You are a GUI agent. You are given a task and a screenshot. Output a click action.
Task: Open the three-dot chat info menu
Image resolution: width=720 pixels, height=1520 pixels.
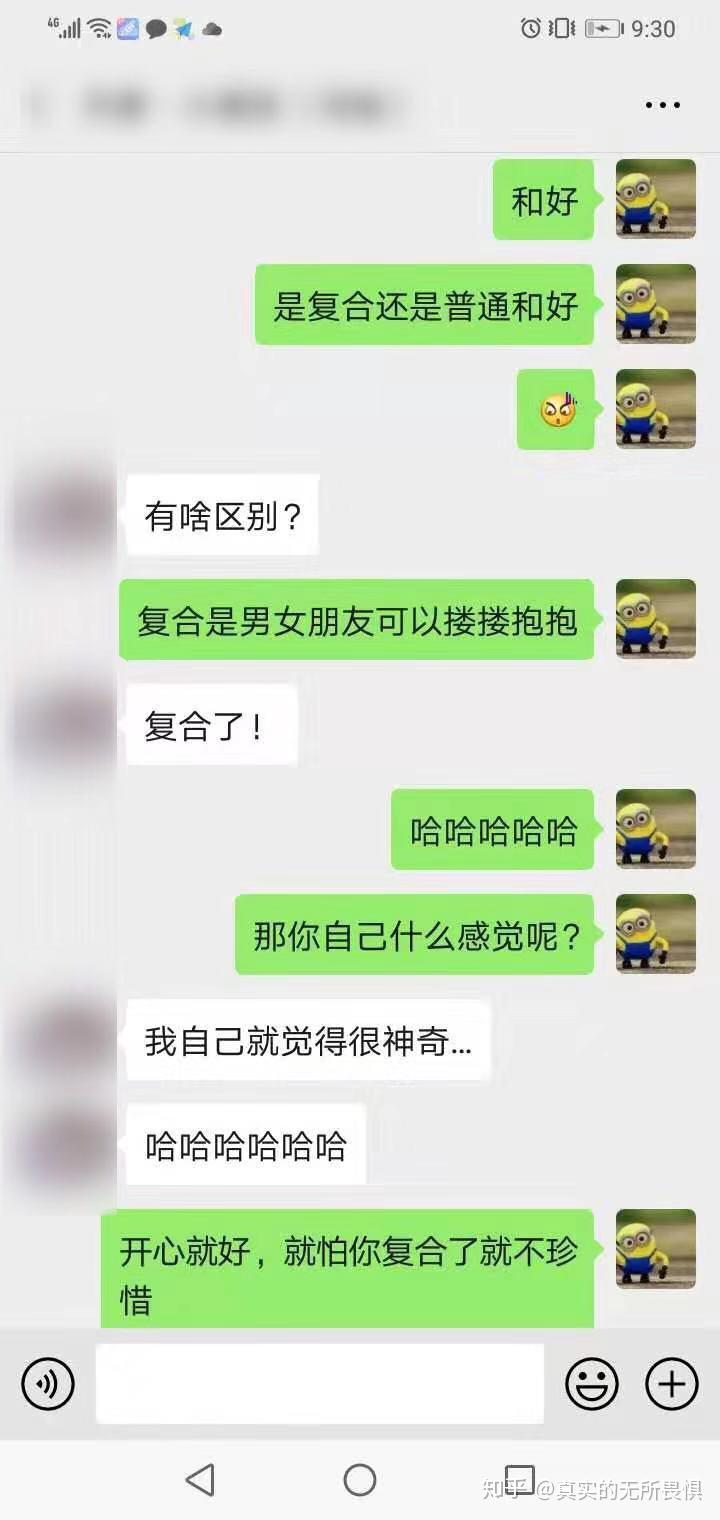(x=662, y=105)
